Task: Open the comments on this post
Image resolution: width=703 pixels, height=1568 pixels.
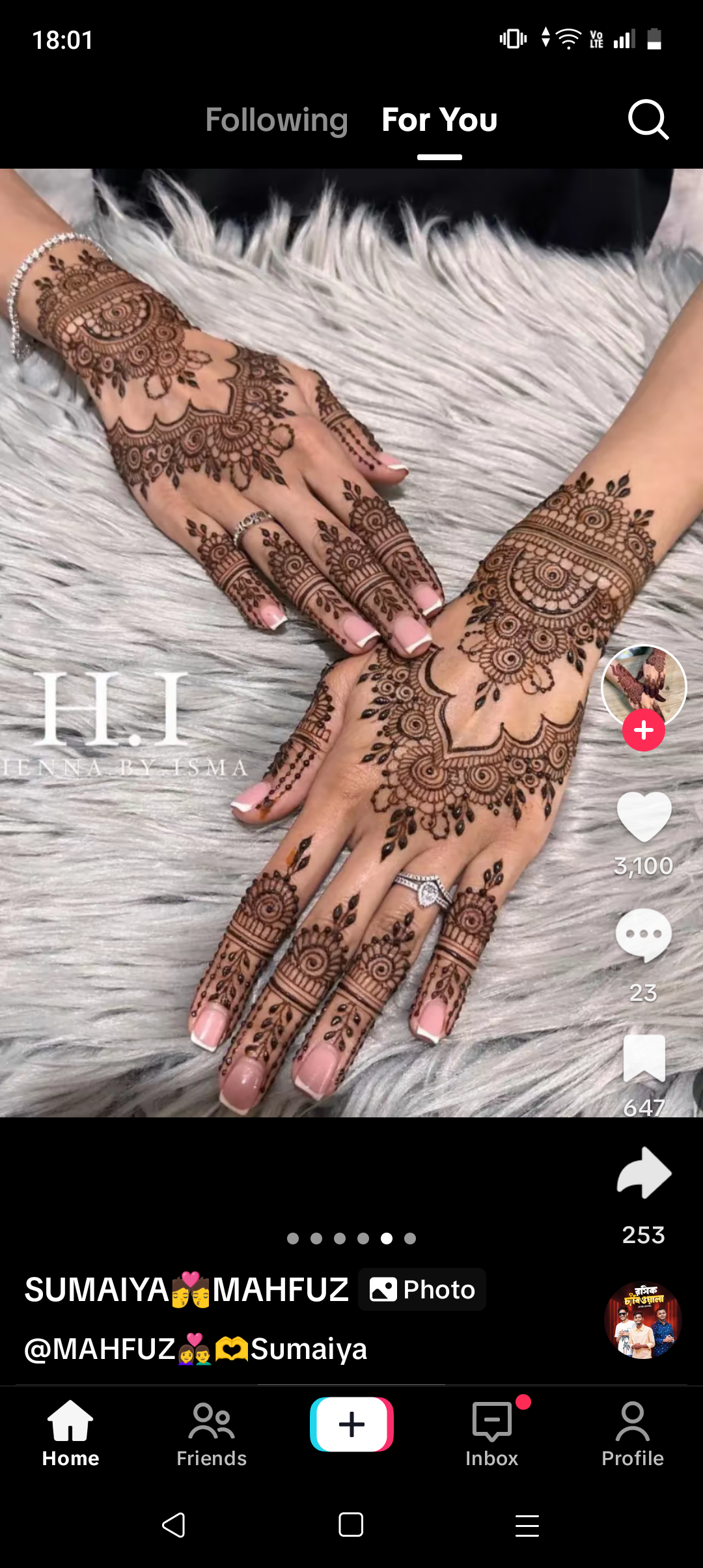Action: pos(644,935)
